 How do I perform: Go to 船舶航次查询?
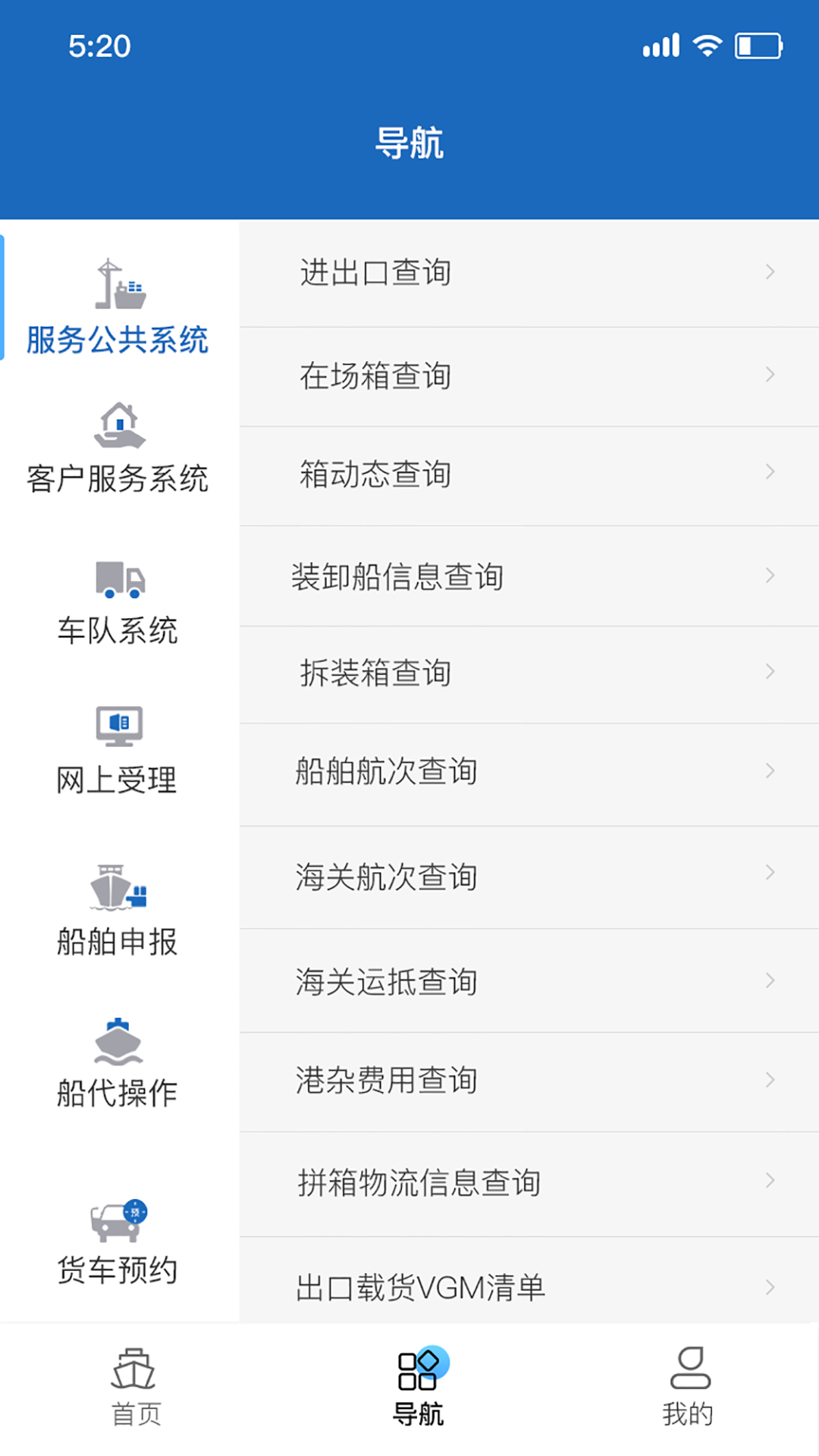click(529, 772)
